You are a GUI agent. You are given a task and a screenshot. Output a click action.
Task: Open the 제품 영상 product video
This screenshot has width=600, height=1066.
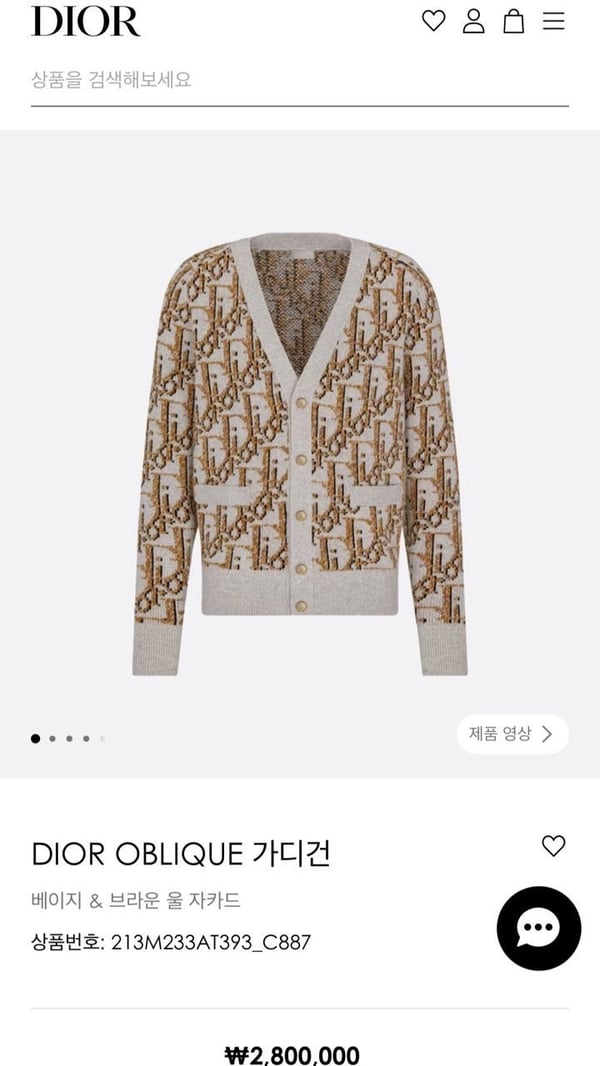pyautogui.click(x=512, y=734)
